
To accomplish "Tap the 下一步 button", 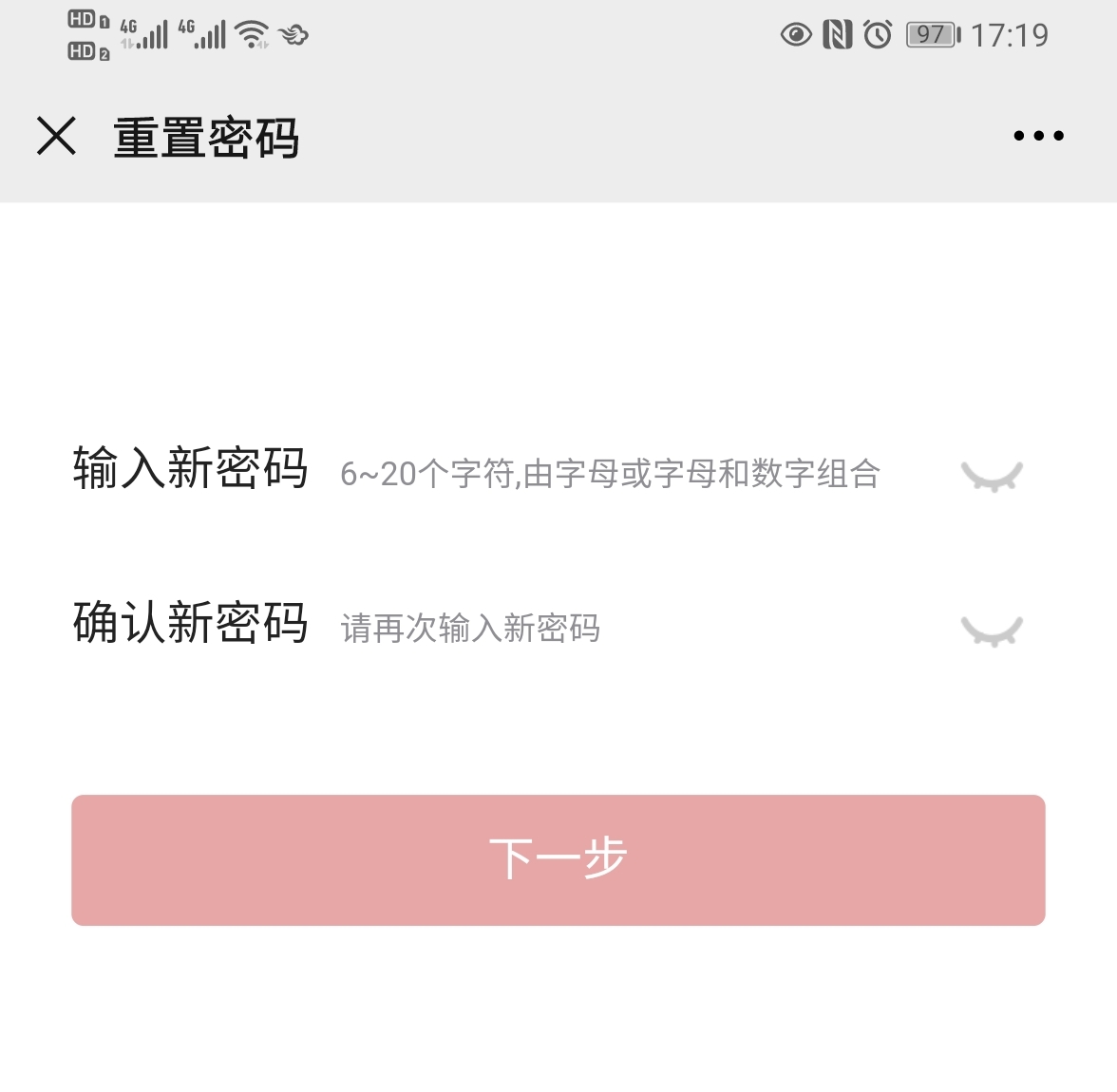I will pos(558,859).
